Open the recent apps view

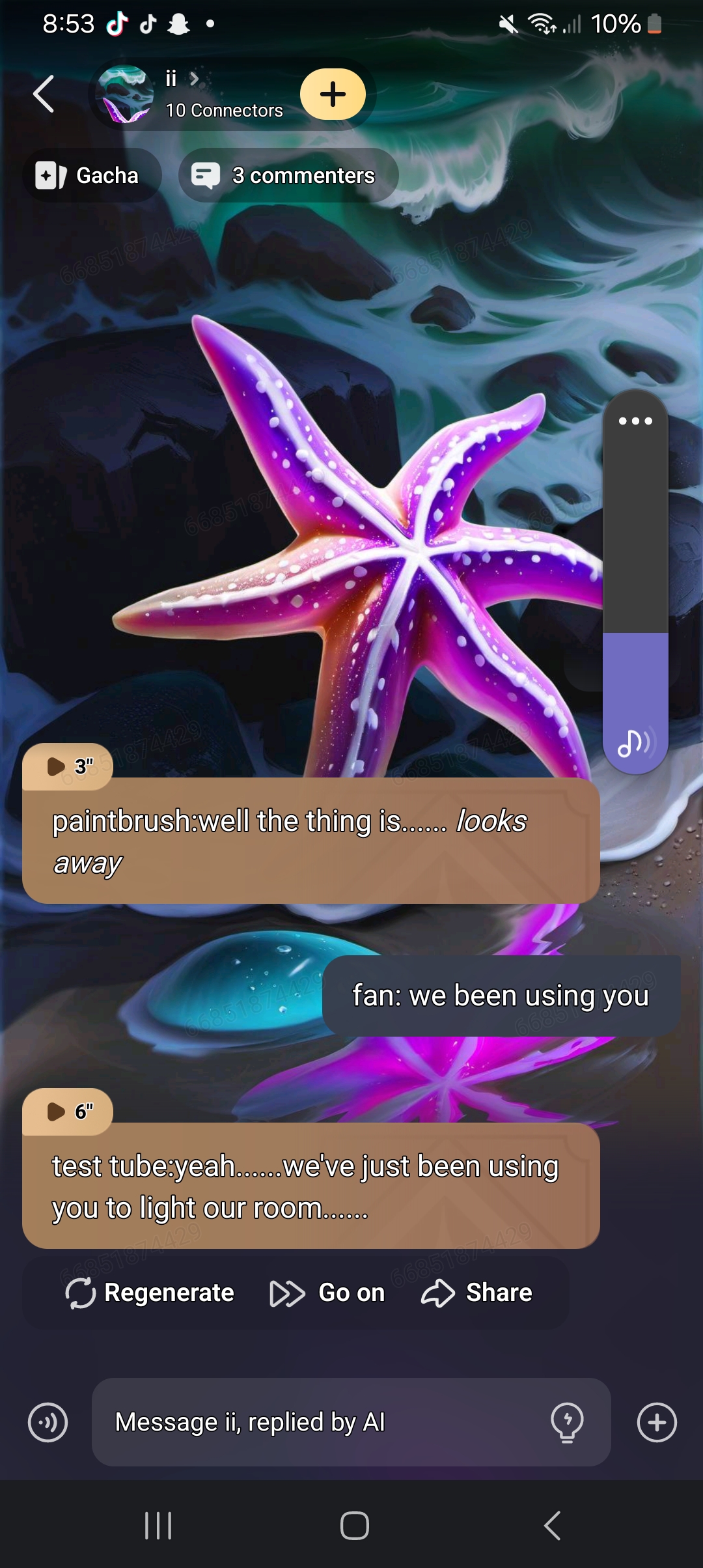pos(158,1525)
